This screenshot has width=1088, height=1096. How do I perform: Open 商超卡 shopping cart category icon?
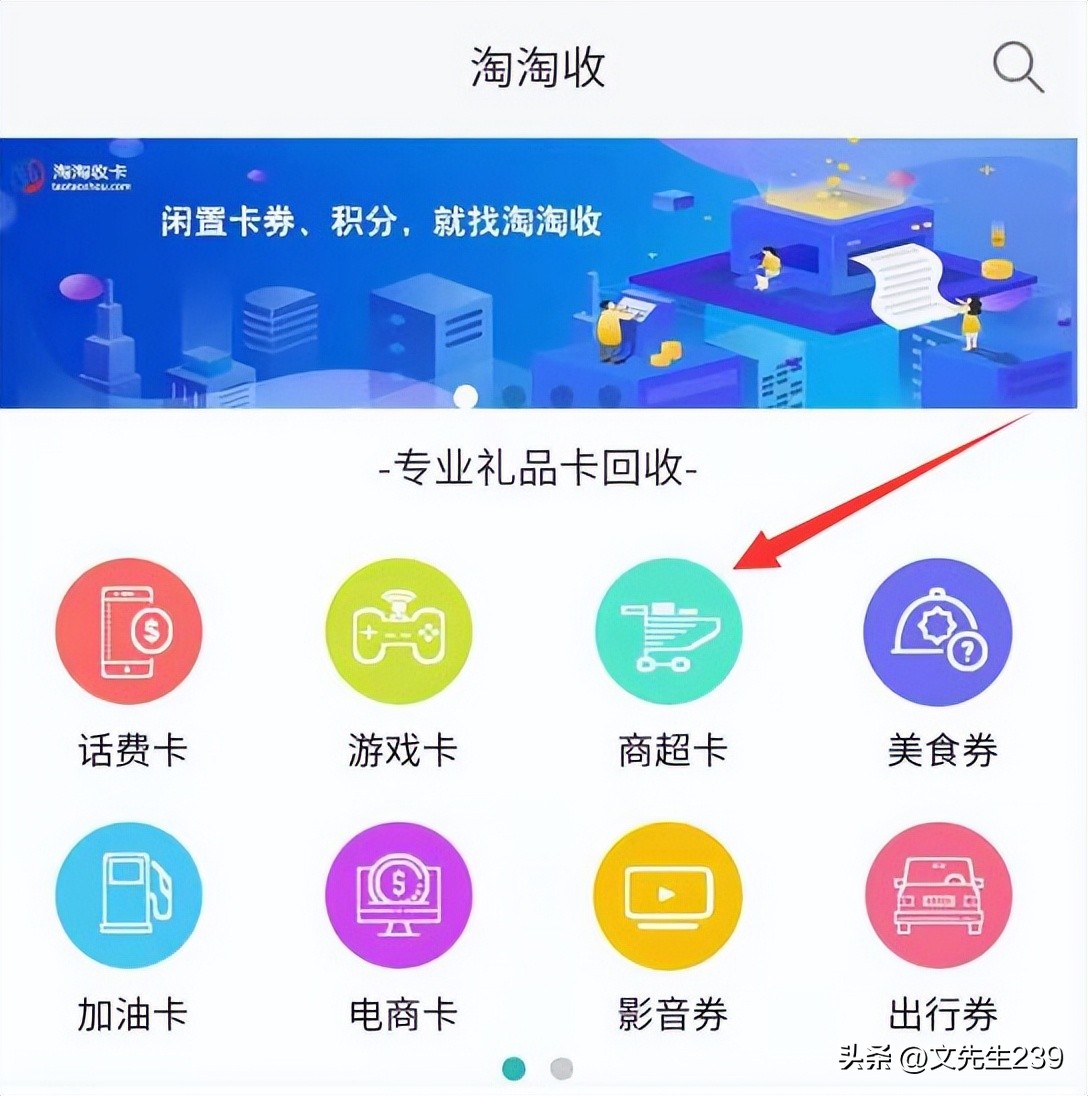point(668,630)
